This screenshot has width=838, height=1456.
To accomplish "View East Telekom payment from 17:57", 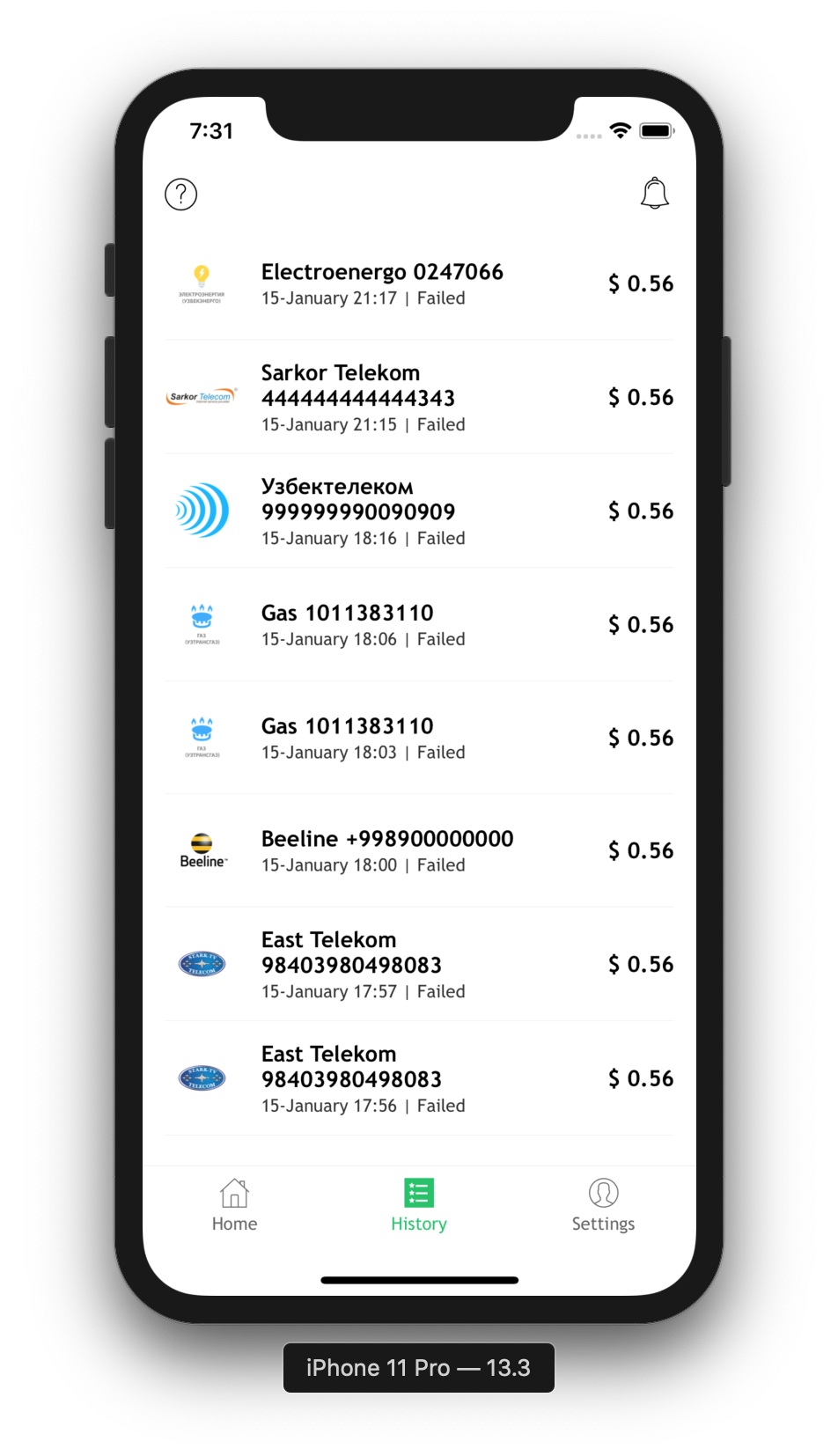I will [x=419, y=965].
